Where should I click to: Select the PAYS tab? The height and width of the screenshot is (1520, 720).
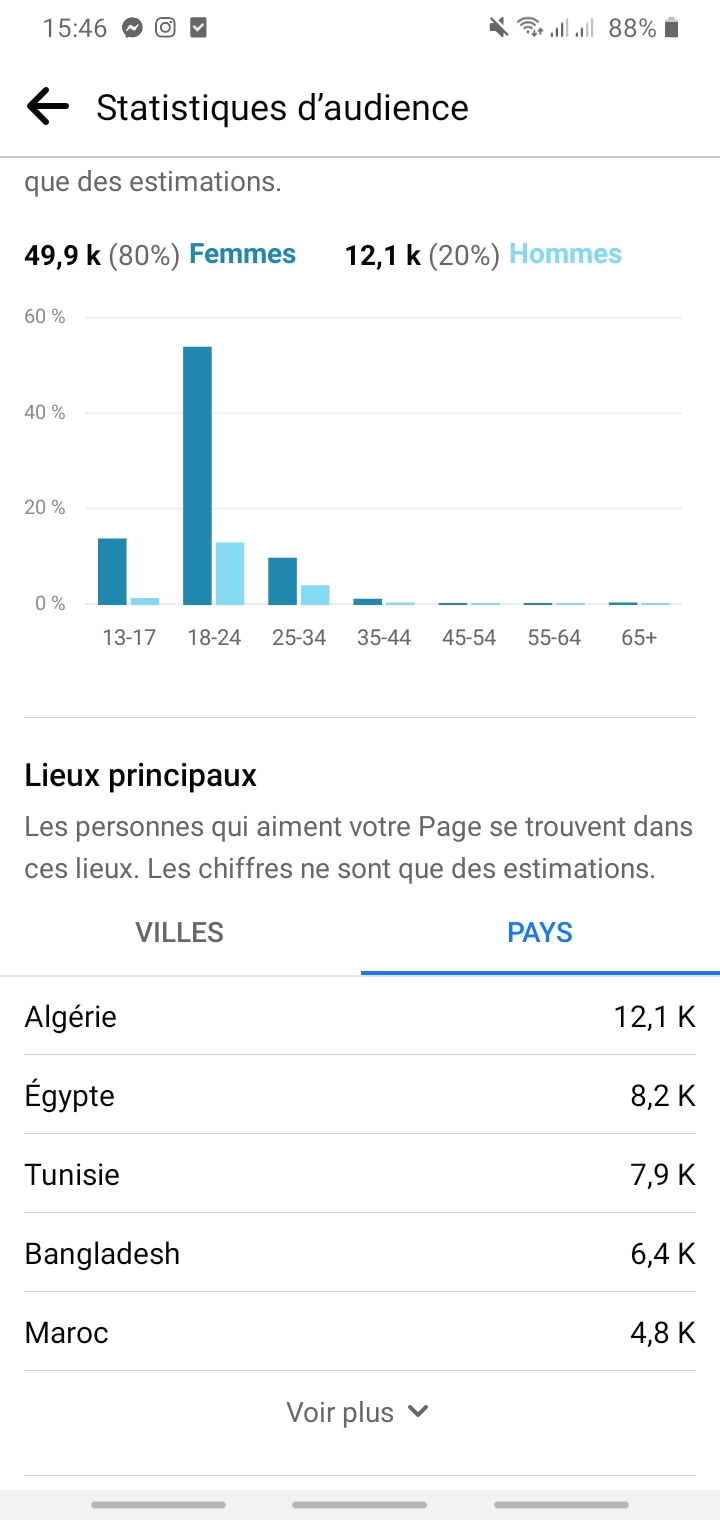540,933
